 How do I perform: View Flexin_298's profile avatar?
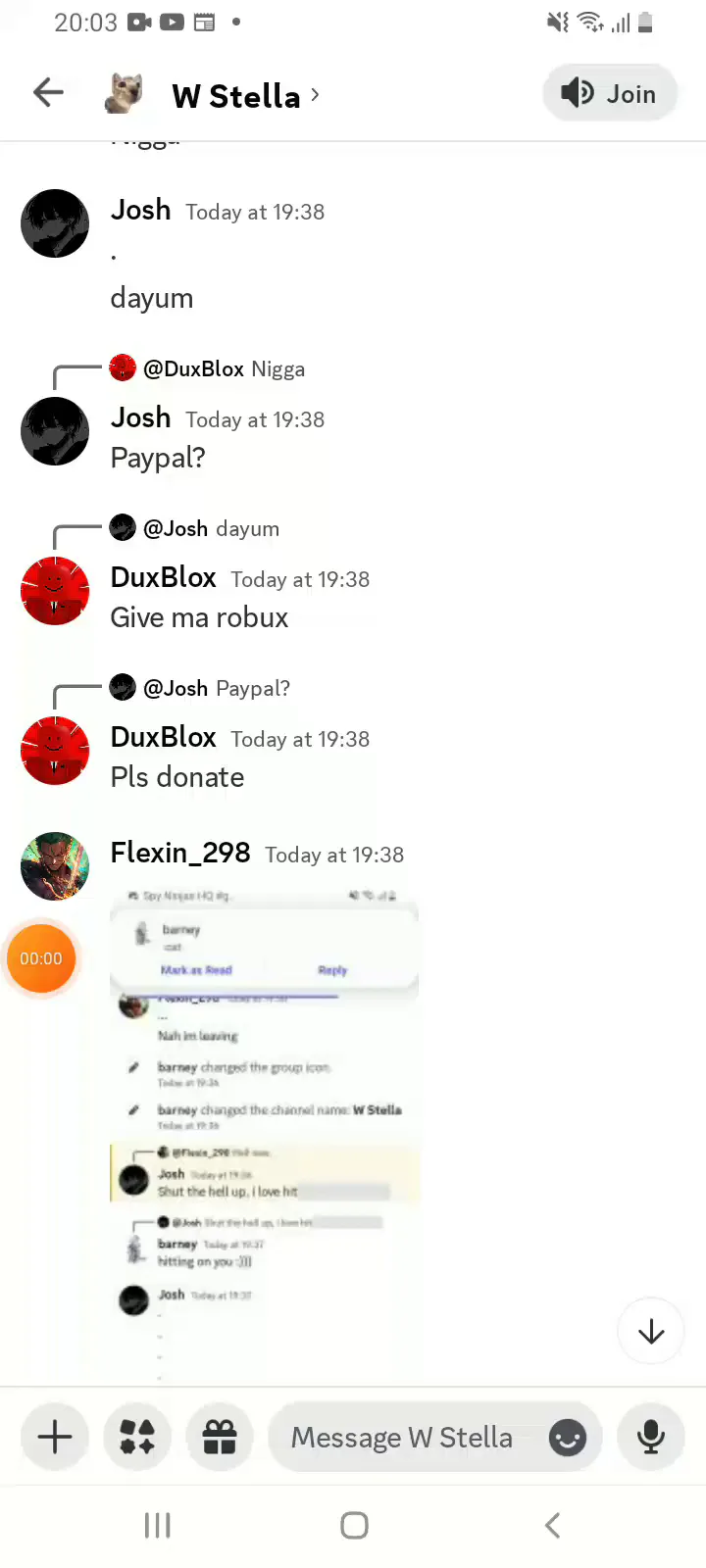pos(55,866)
